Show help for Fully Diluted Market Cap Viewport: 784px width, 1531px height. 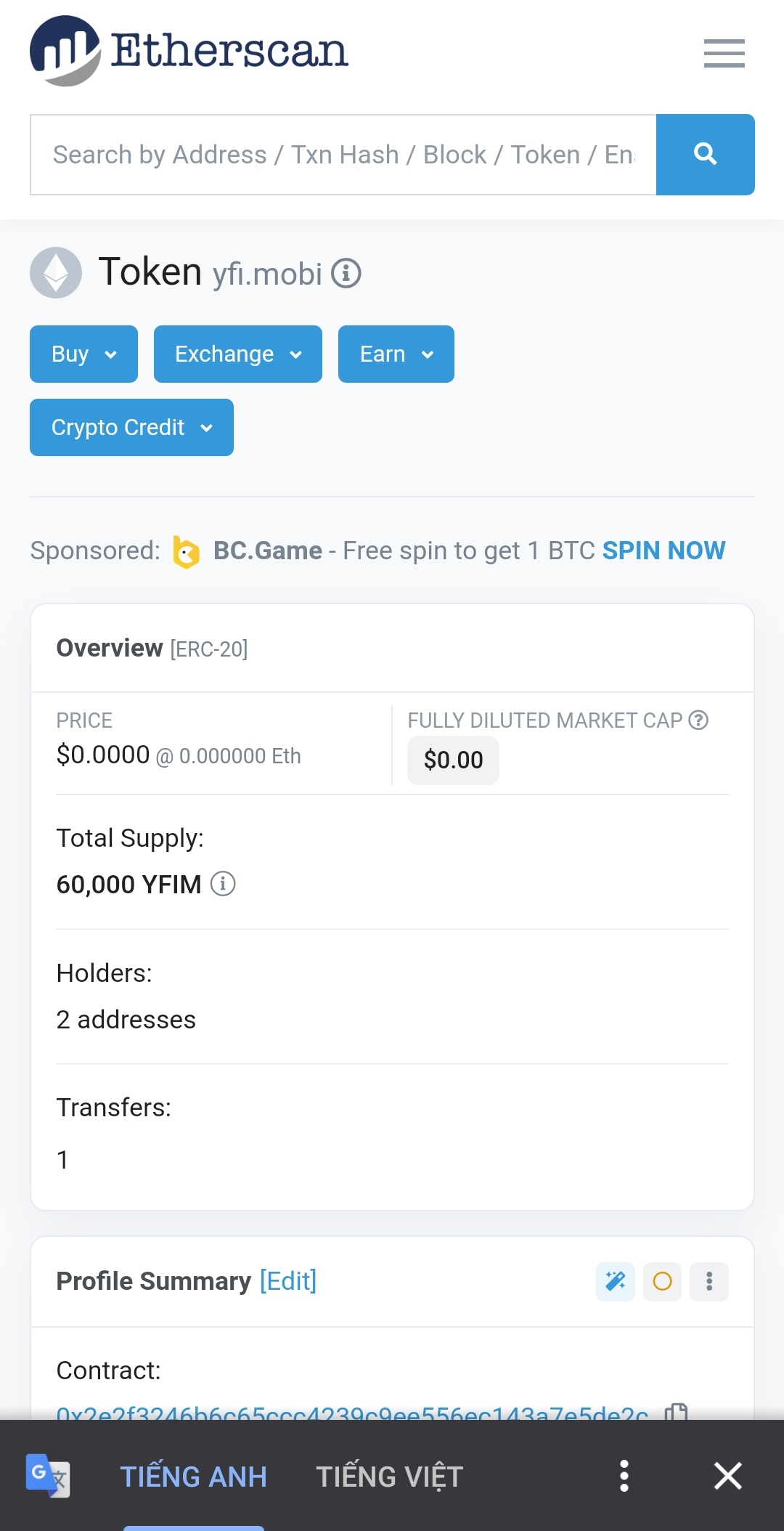coord(698,720)
